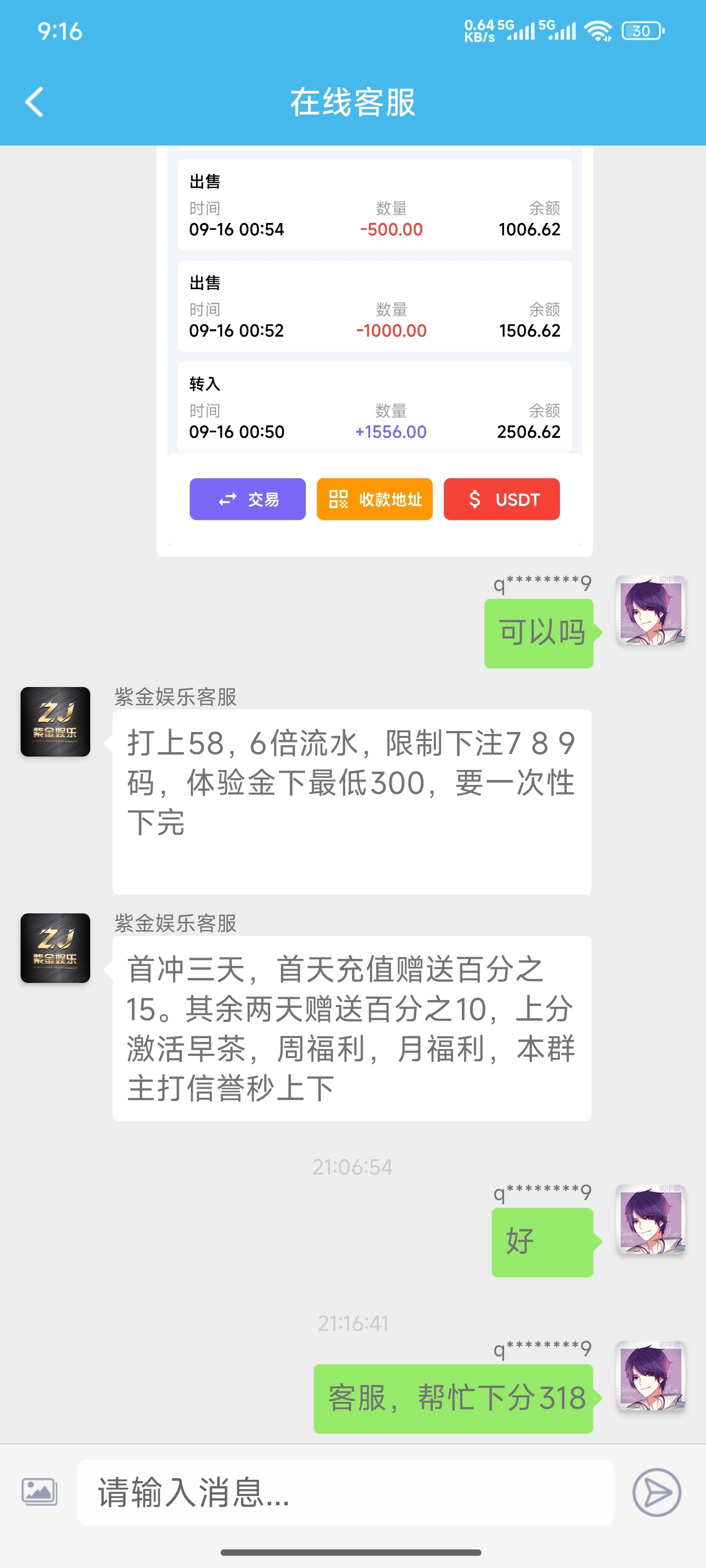Viewport: 706px width, 1568px height.
Task: Focus the 请输入消息 message field
Action: click(x=345, y=1492)
